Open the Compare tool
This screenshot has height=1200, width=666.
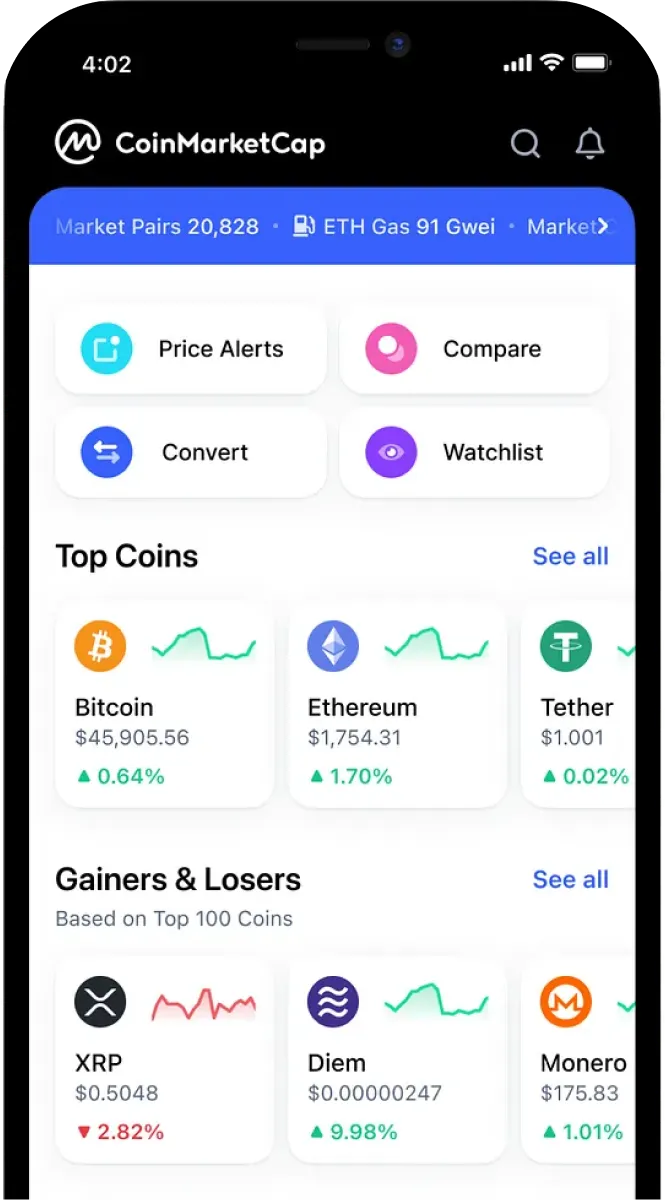(x=474, y=349)
